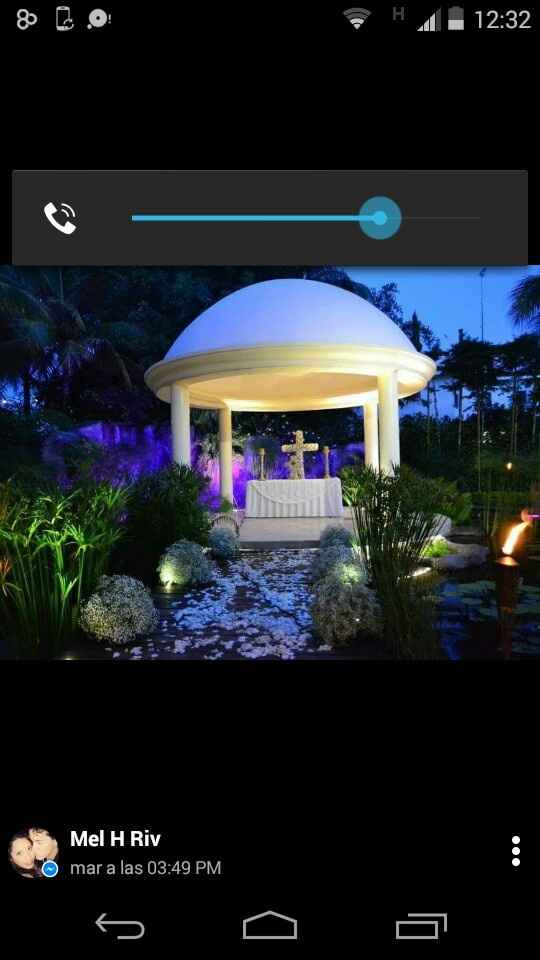This screenshot has height=960, width=540.
Task: Show recent apps
Action: point(421,926)
